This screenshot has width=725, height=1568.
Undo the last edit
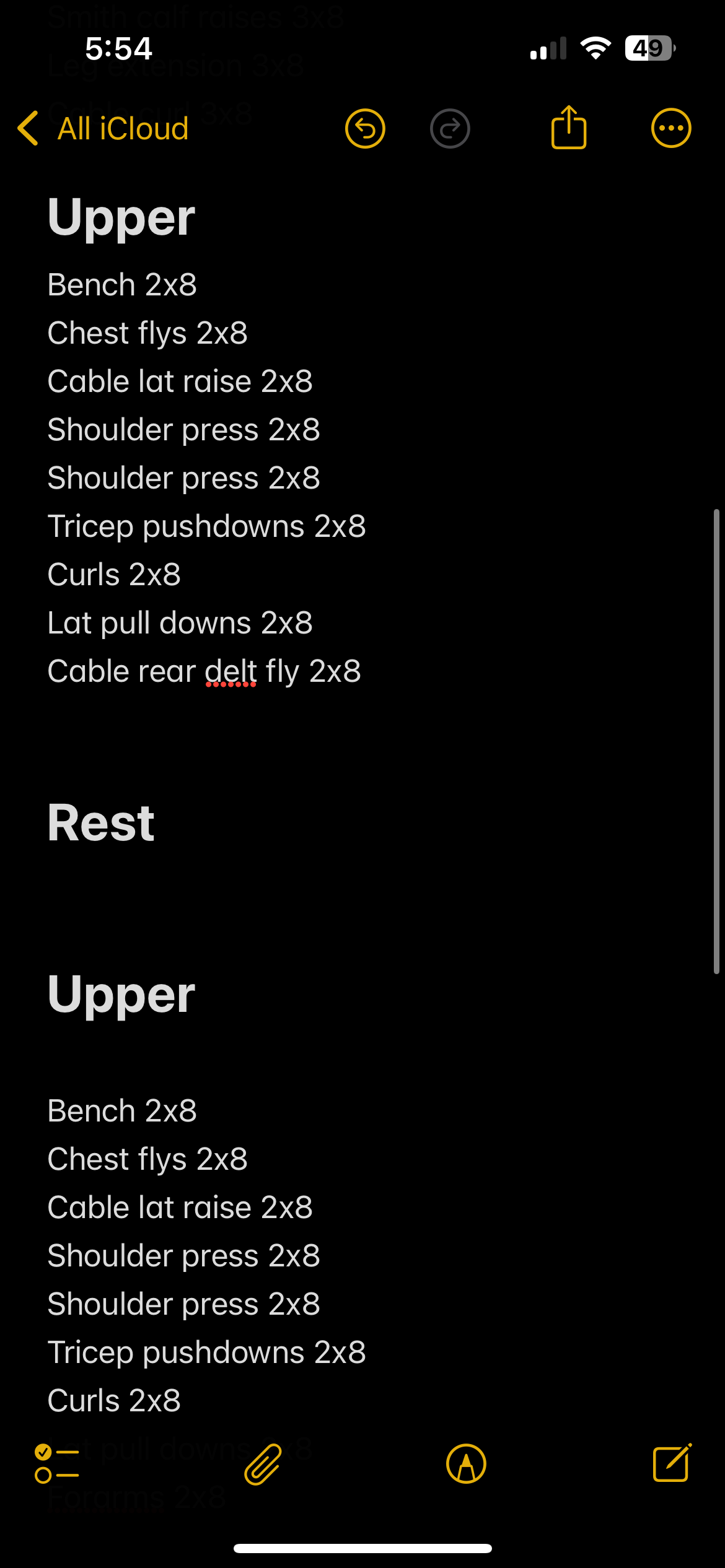coord(365,129)
